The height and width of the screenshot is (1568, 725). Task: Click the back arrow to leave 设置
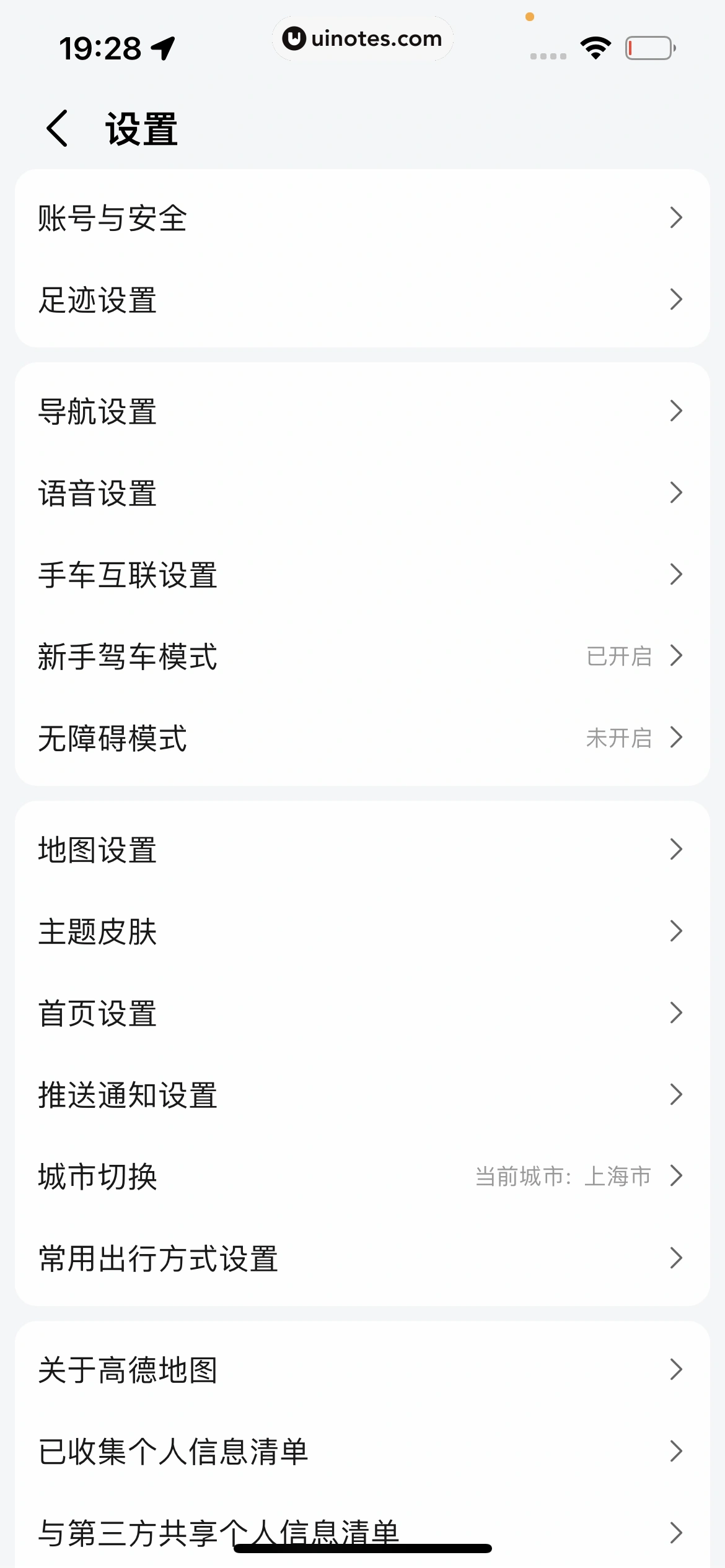tap(58, 129)
